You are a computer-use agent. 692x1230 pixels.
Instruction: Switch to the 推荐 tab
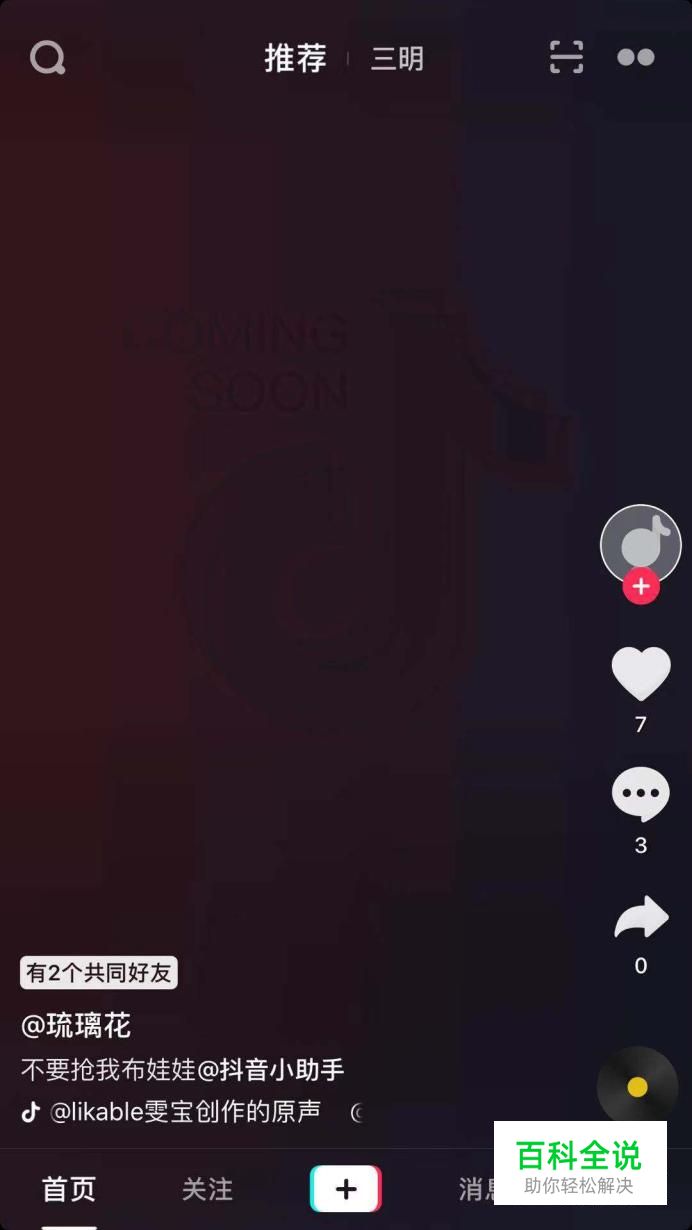[x=295, y=58]
